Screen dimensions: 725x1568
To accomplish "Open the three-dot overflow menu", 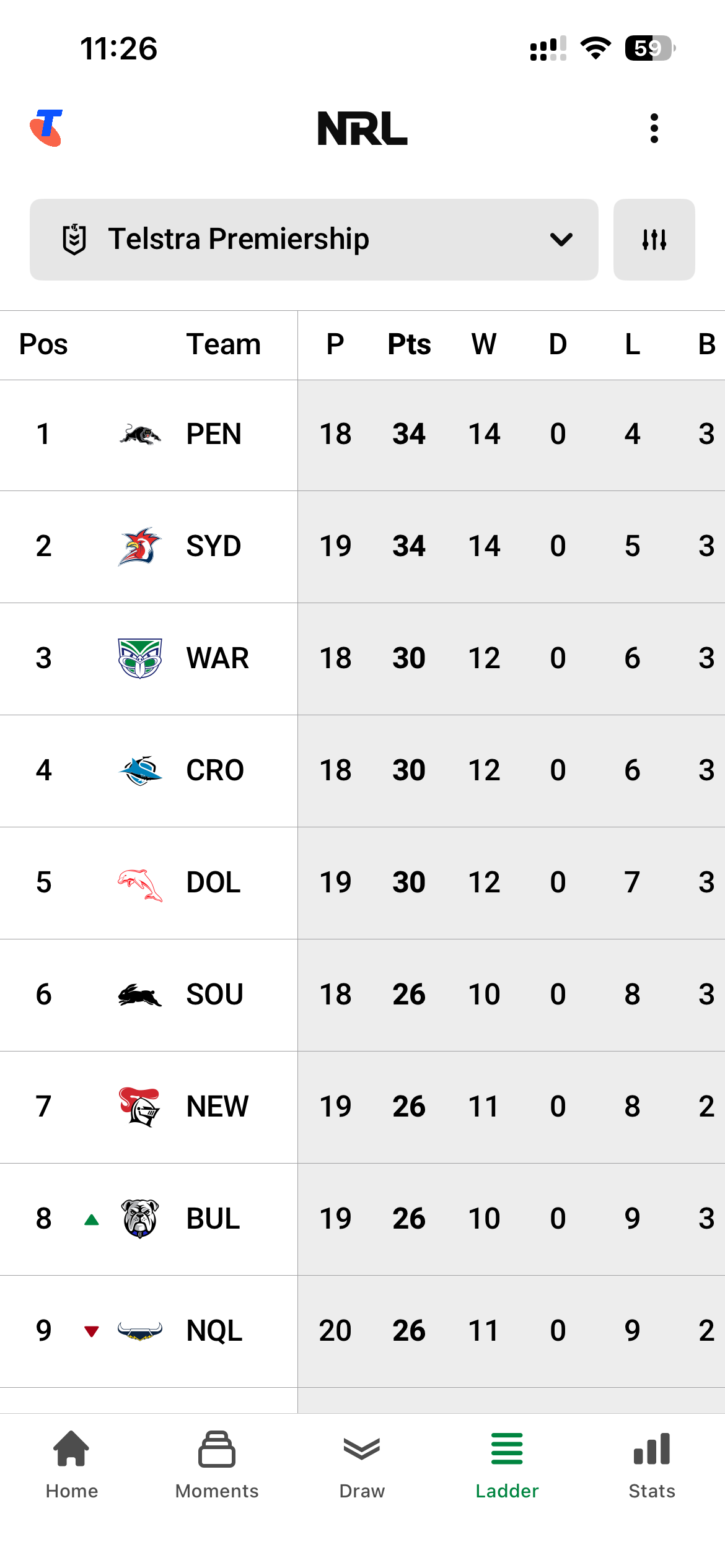I will coord(654,128).
